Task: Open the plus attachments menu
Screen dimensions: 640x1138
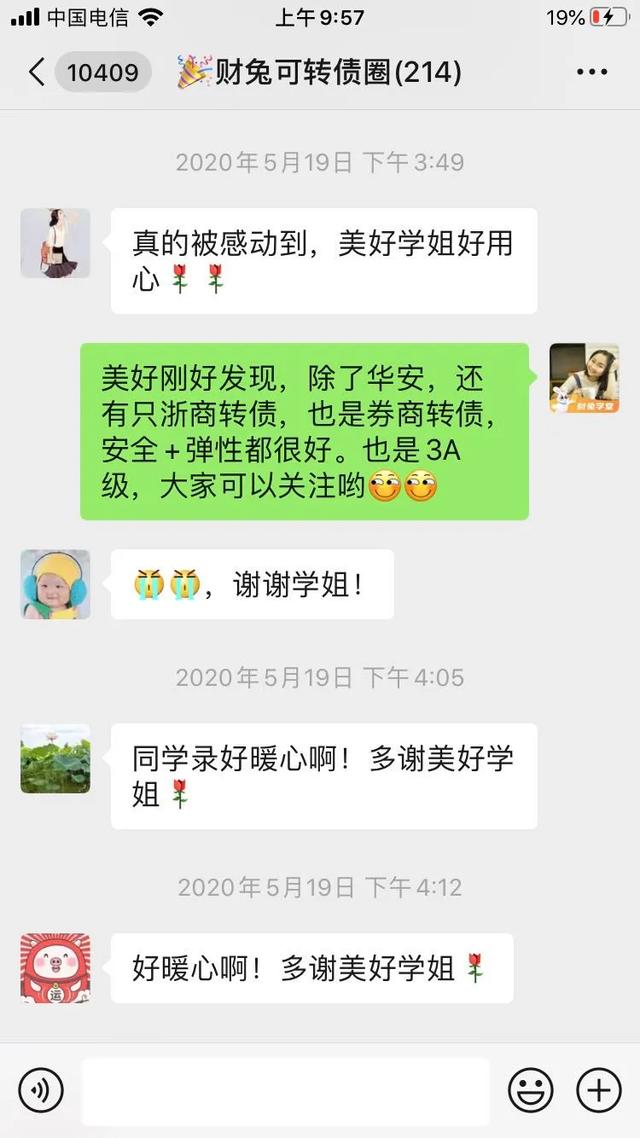Action: 598,1090
